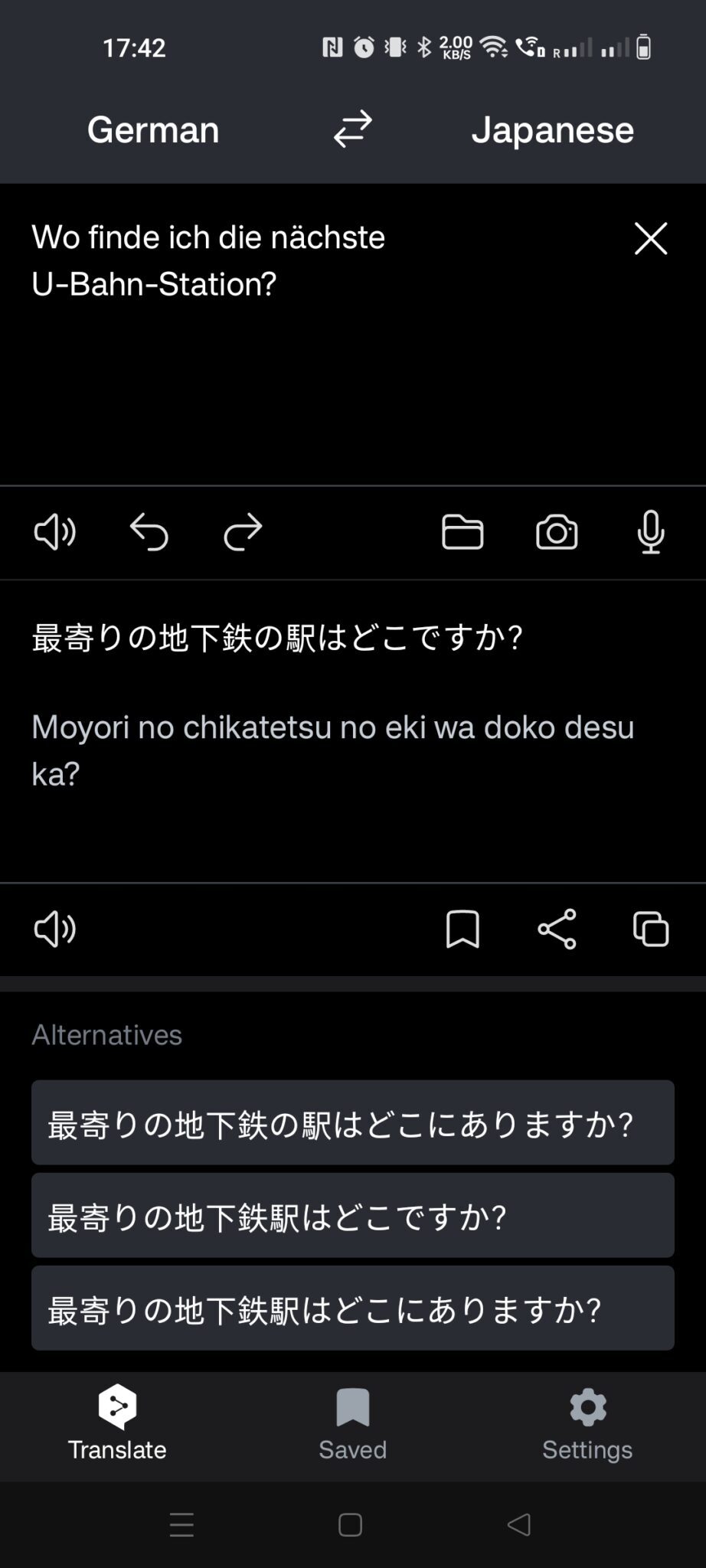Translate using the camera
Image resolution: width=706 pixels, height=1568 pixels.
tap(557, 532)
